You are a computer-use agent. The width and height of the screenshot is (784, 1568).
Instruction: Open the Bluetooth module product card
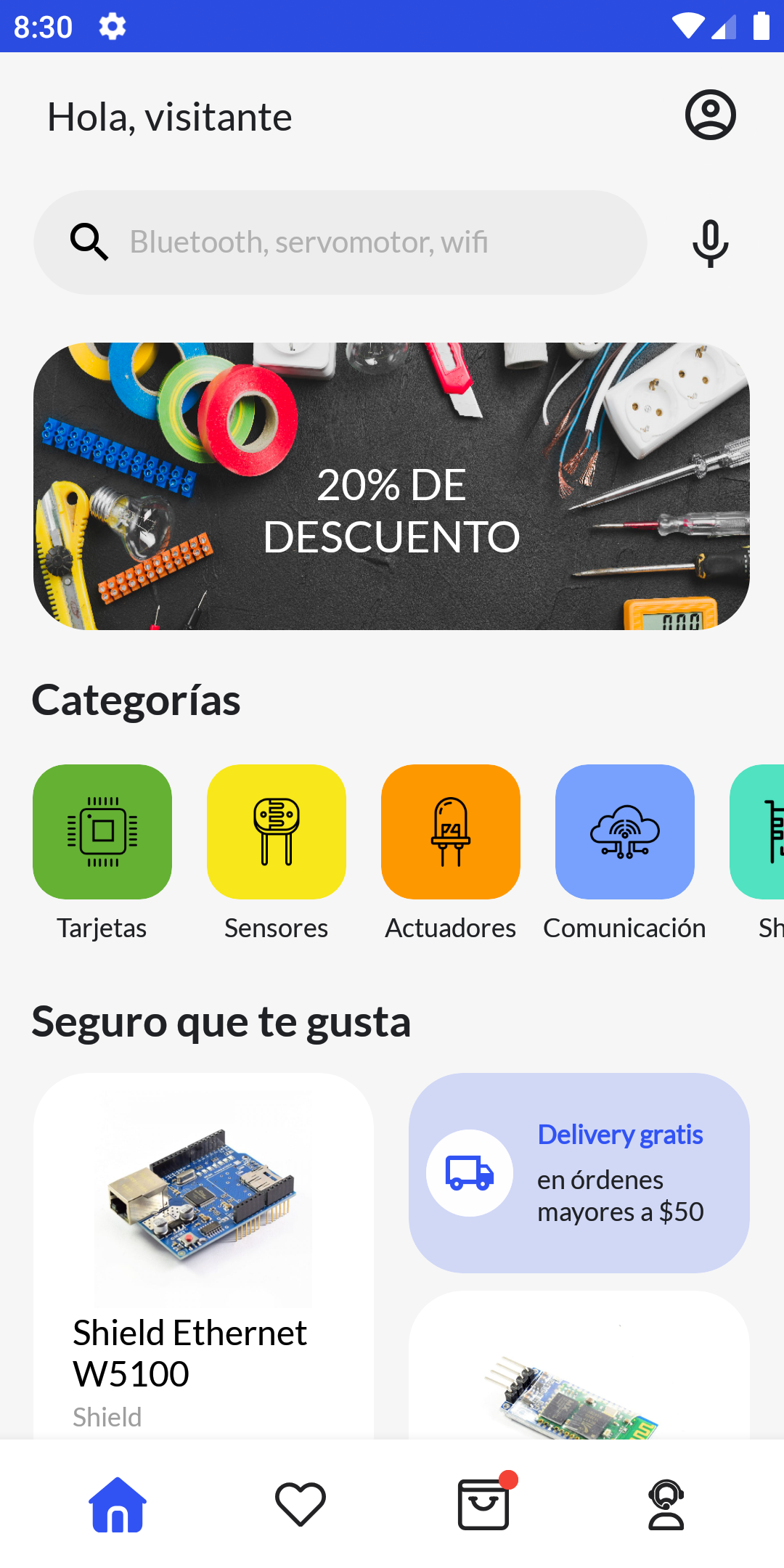pyautogui.click(x=579, y=1365)
